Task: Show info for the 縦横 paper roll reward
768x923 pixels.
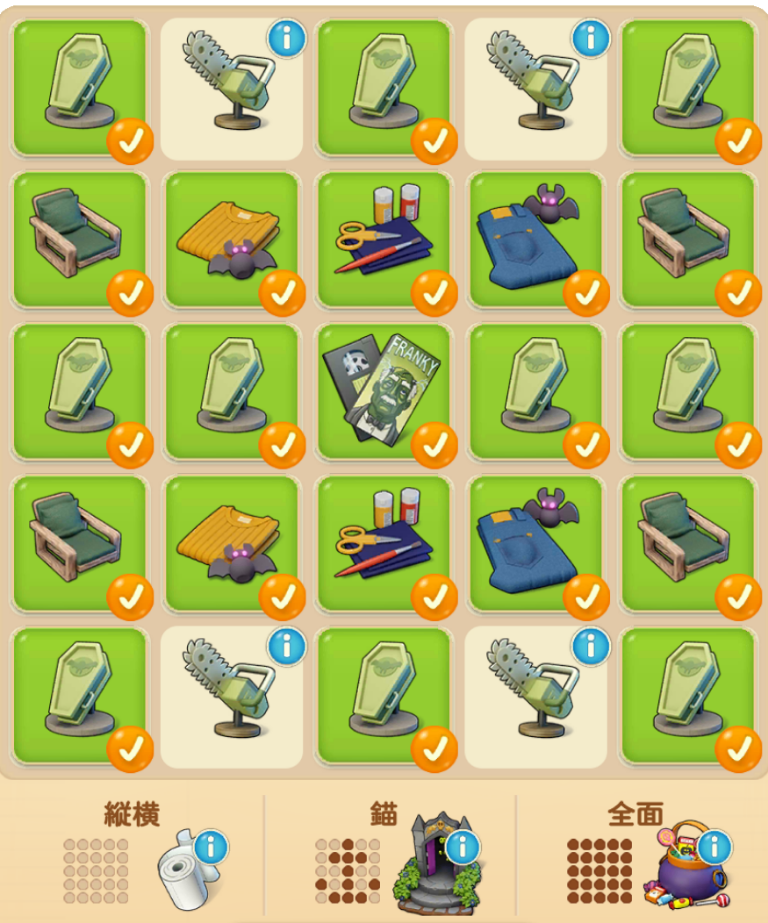Action: 209,847
